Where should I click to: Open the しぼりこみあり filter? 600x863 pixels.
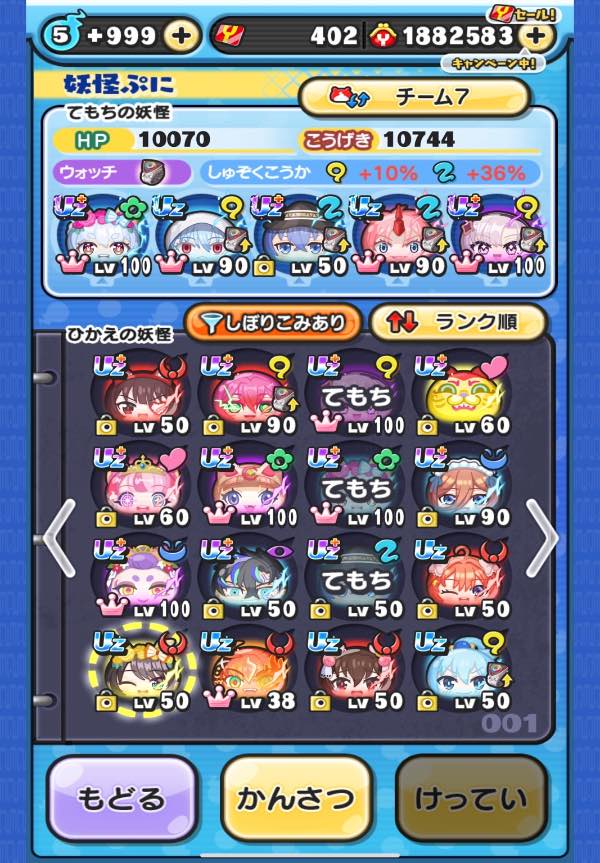pyautogui.click(x=272, y=322)
